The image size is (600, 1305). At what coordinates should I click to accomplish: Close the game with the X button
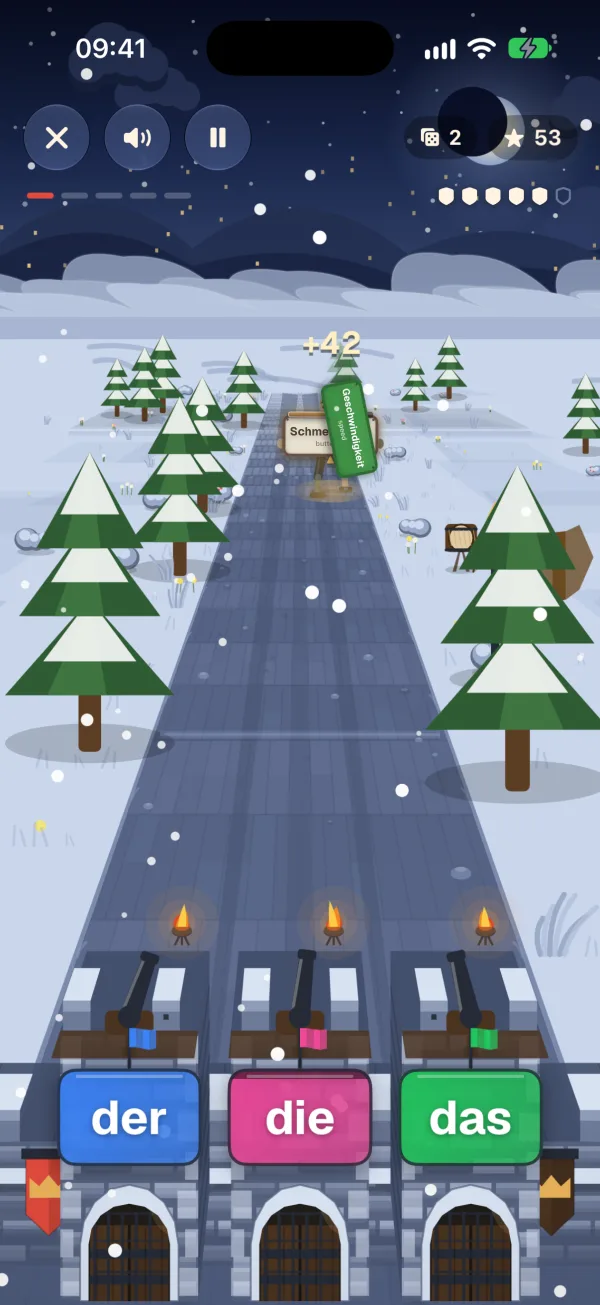(57, 137)
